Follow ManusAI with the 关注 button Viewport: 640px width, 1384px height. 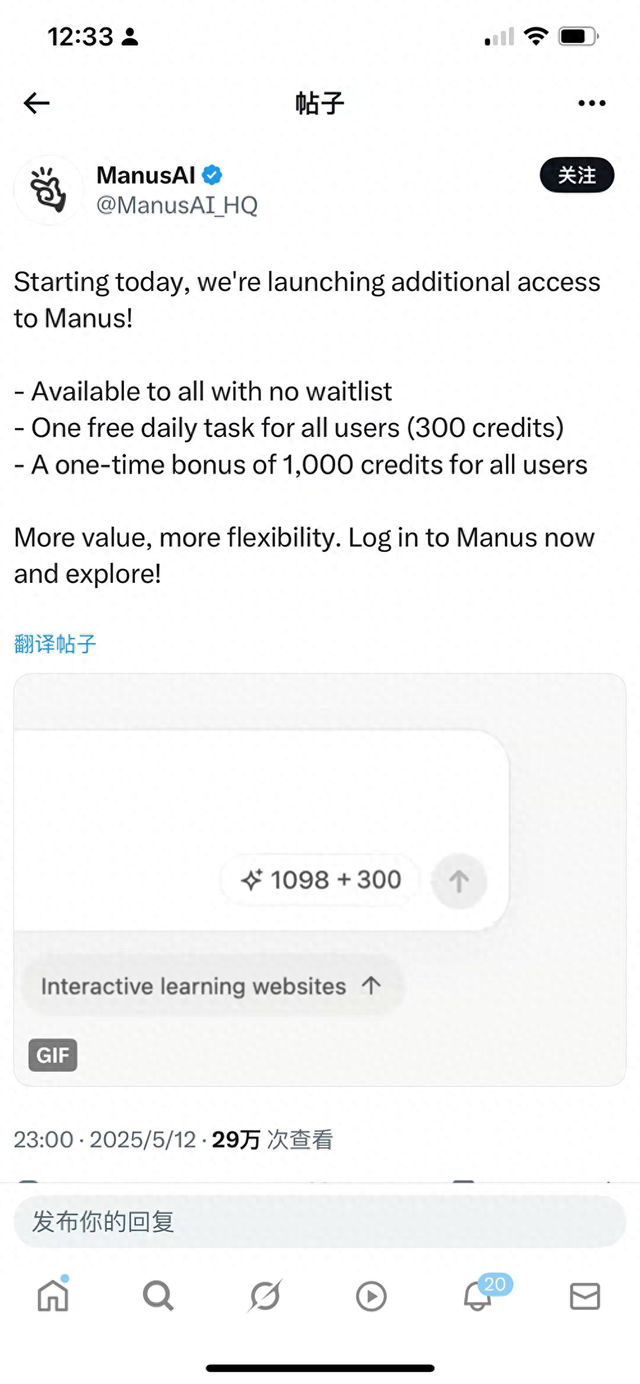tap(577, 176)
